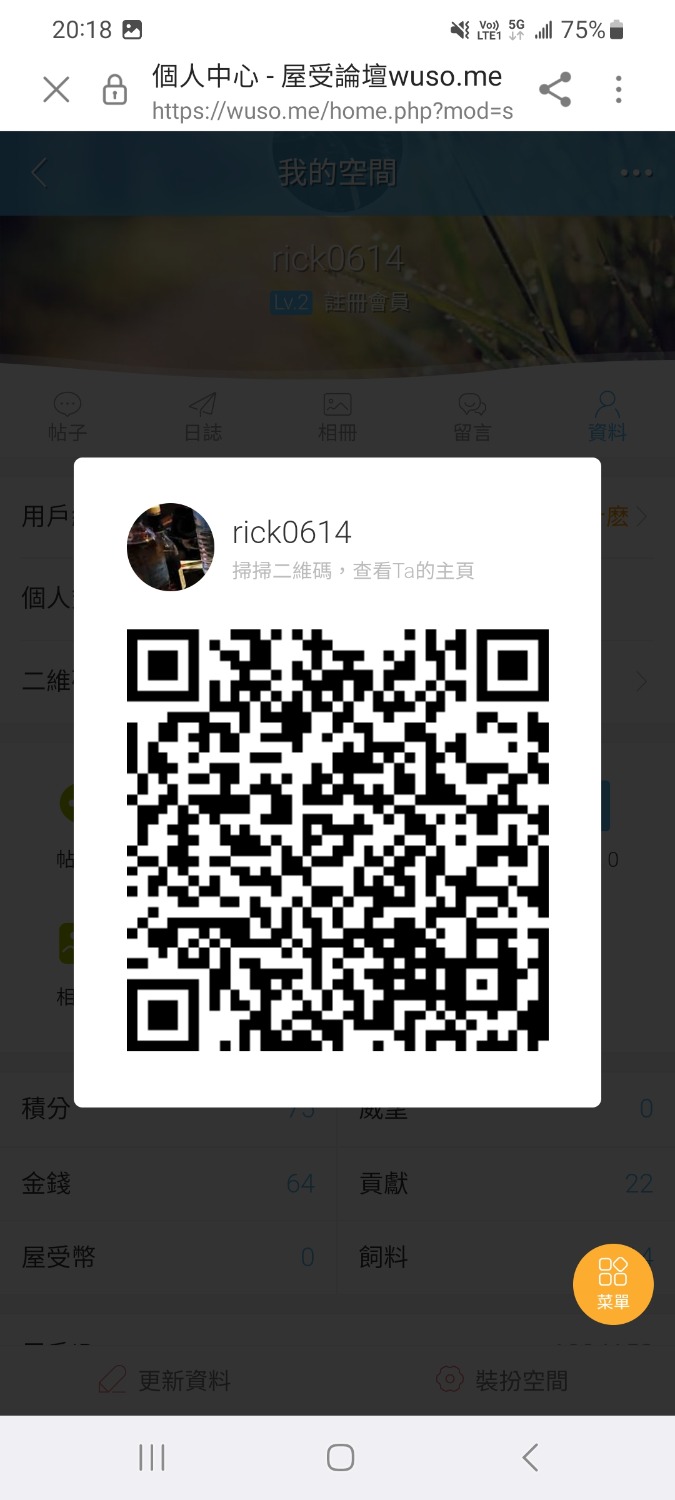The width and height of the screenshot is (675, 1500).
Task: Open the browser overflow menu
Action: point(619,90)
